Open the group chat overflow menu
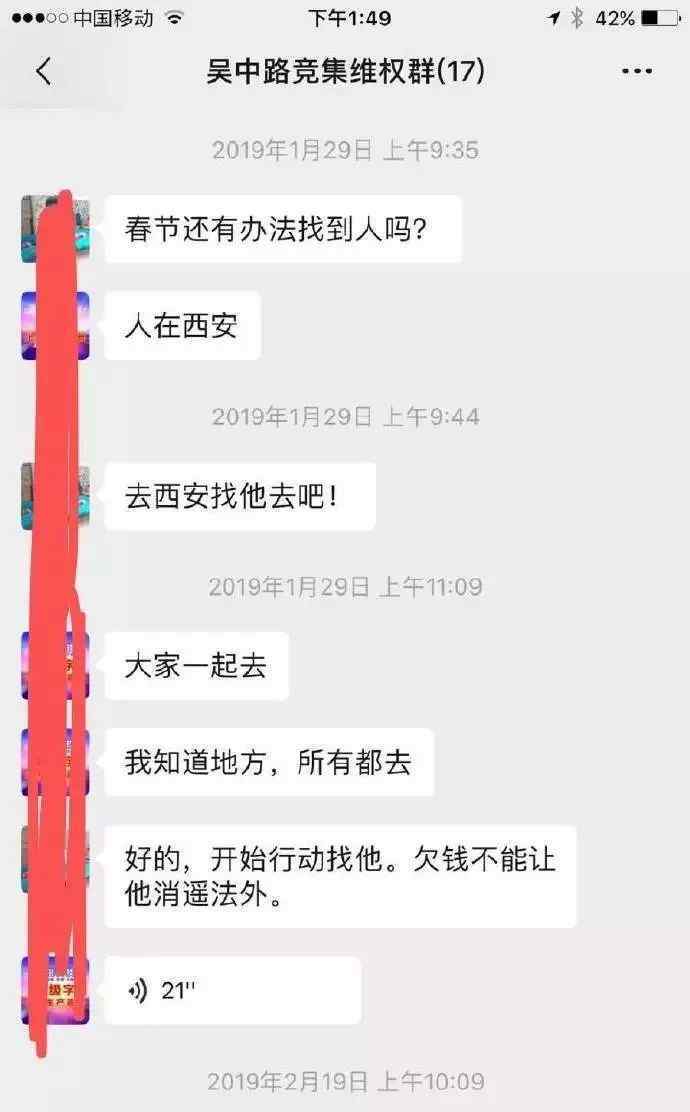690x1112 pixels. (637, 72)
